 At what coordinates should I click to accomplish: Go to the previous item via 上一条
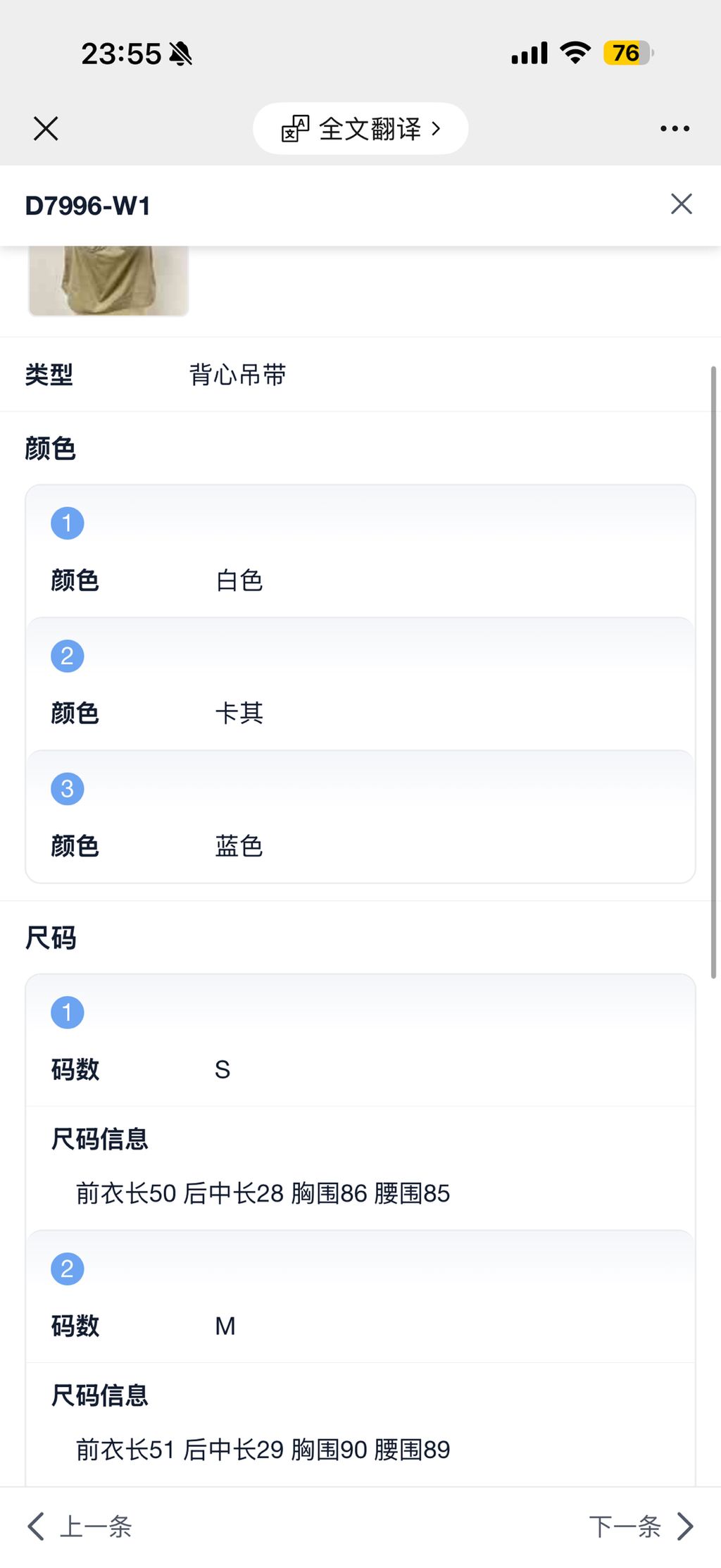point(95,1526)
